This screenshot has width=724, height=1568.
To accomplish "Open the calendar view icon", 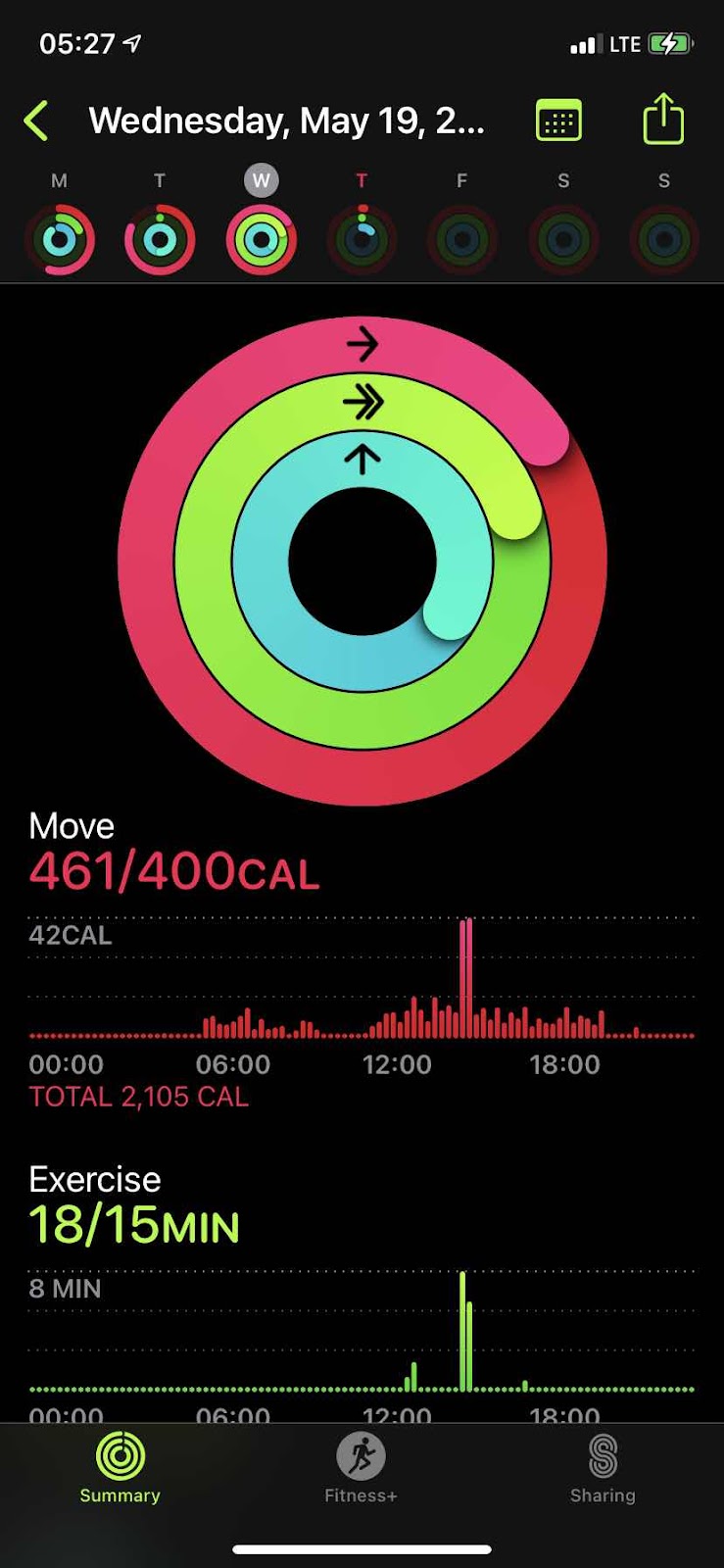I will pyautogui.click(x=558, y=122).
